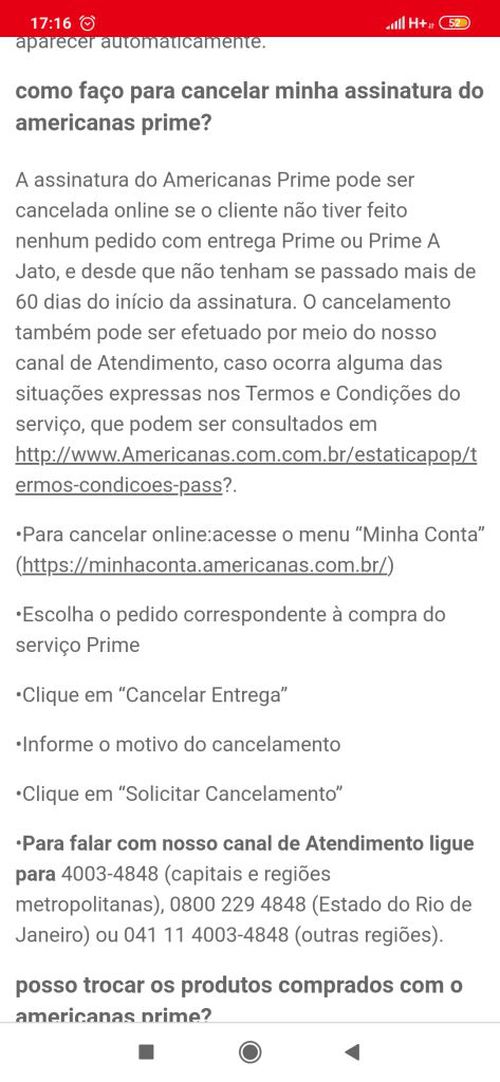
Task: Go to the home screen
Action: (250, 1052)
